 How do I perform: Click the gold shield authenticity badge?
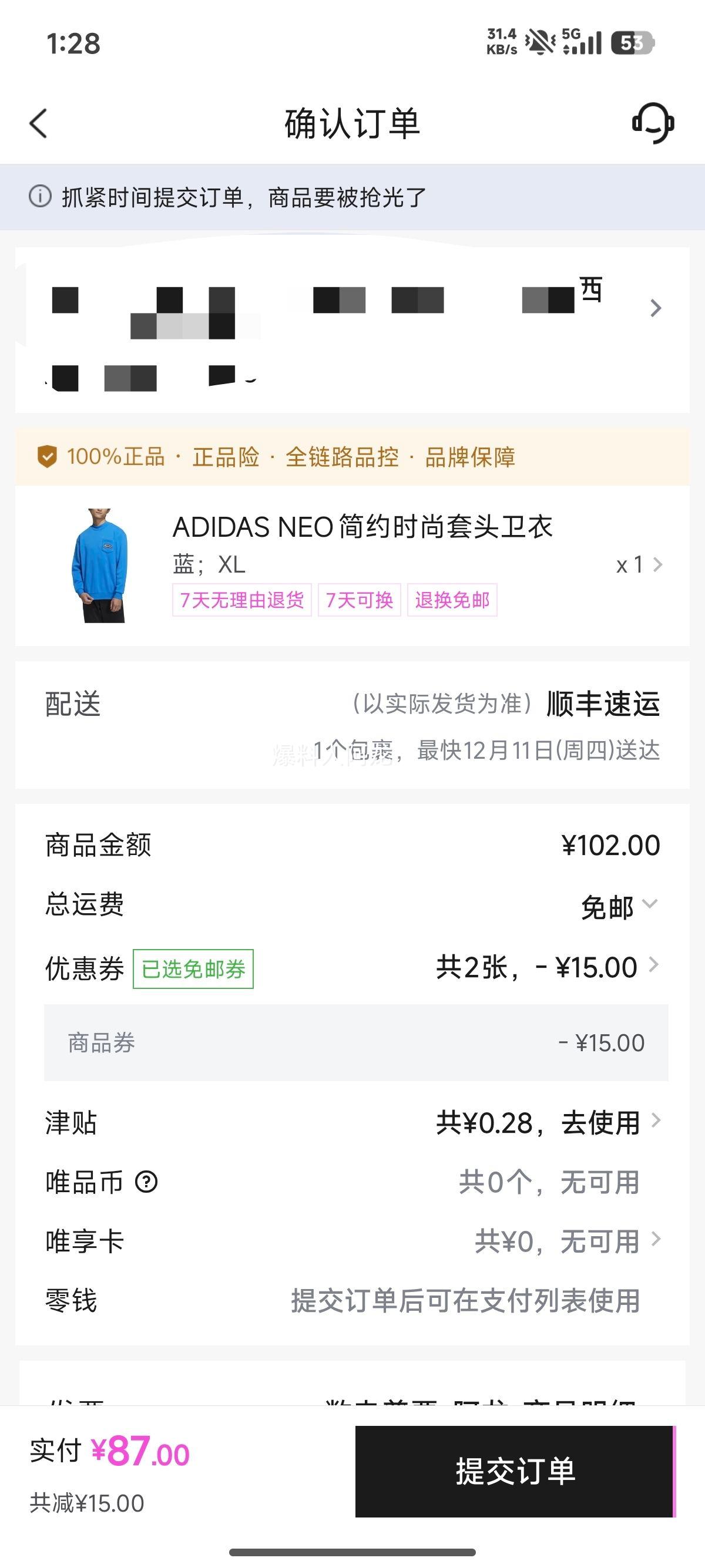[48, 456]
